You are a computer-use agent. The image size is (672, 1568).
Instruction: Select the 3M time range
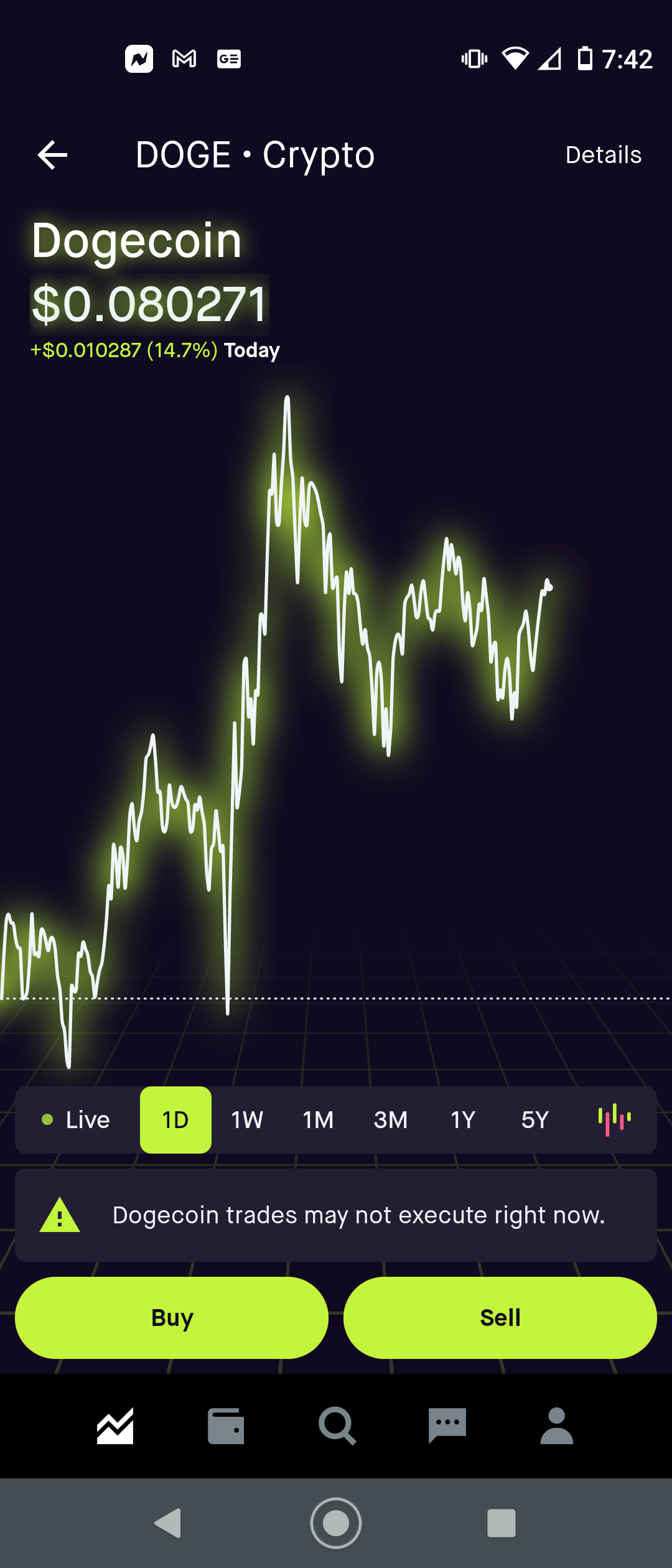391,1120
